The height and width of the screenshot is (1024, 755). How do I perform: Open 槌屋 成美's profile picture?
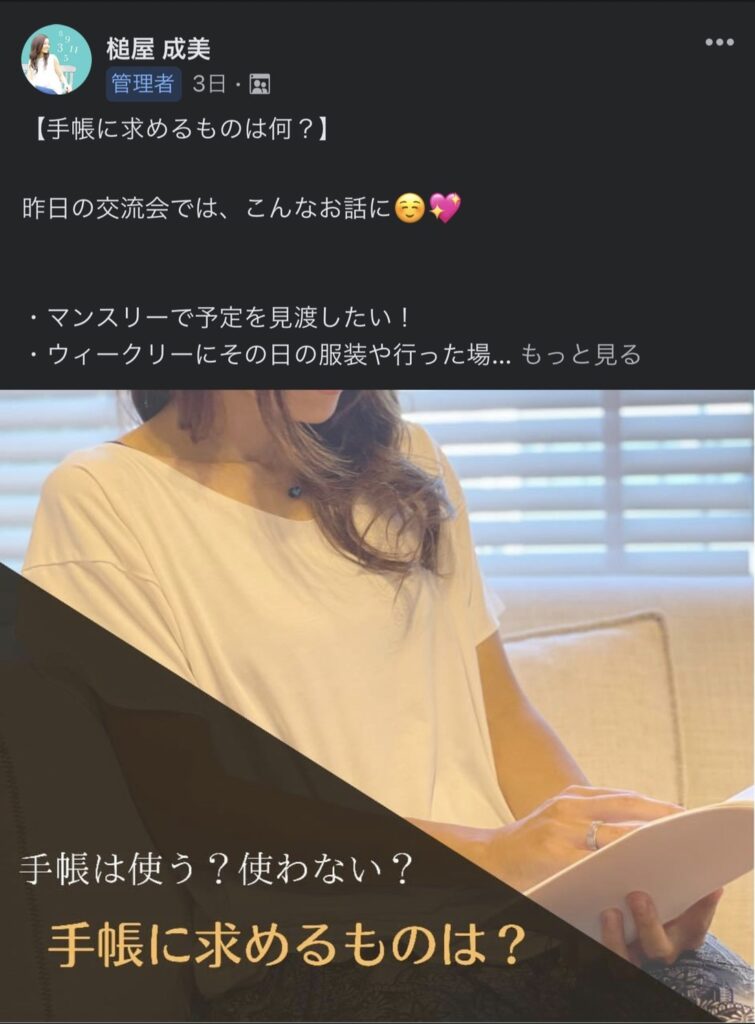coord(56,60)
